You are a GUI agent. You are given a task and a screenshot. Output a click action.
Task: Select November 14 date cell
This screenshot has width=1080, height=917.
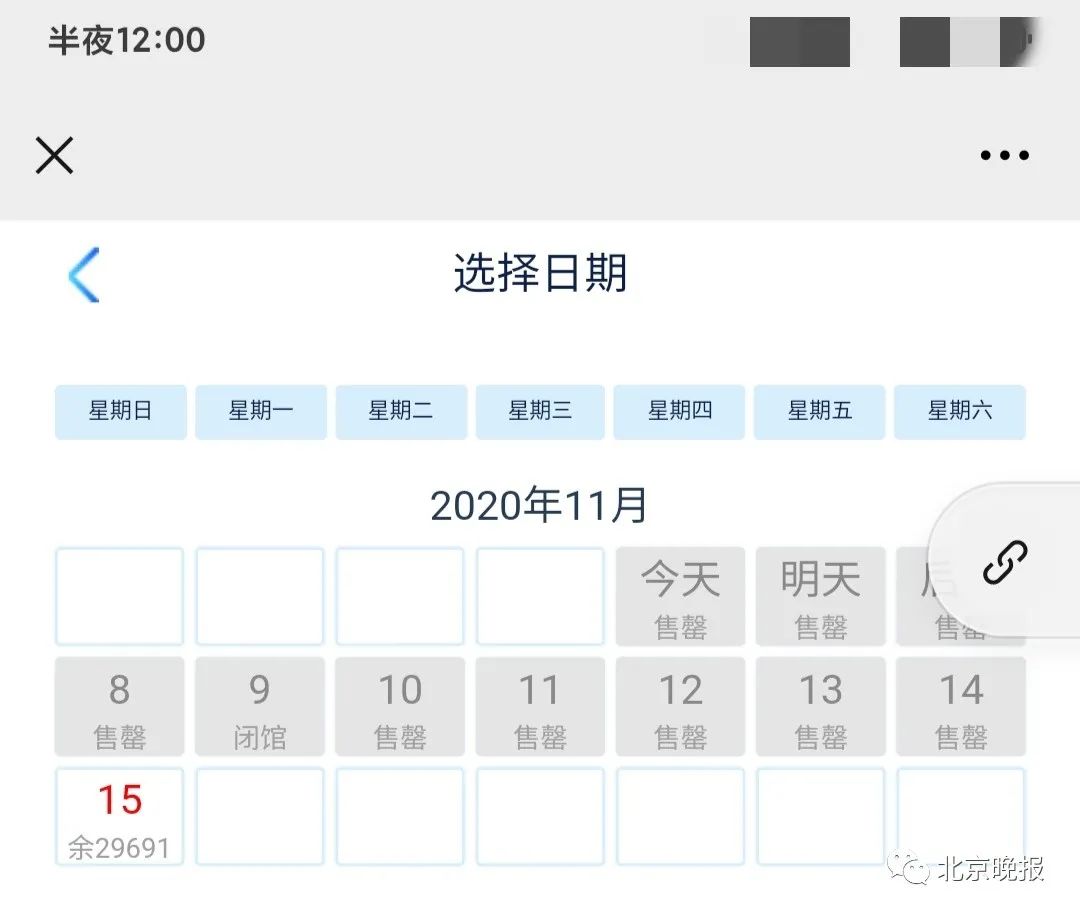tap(960, 706)
